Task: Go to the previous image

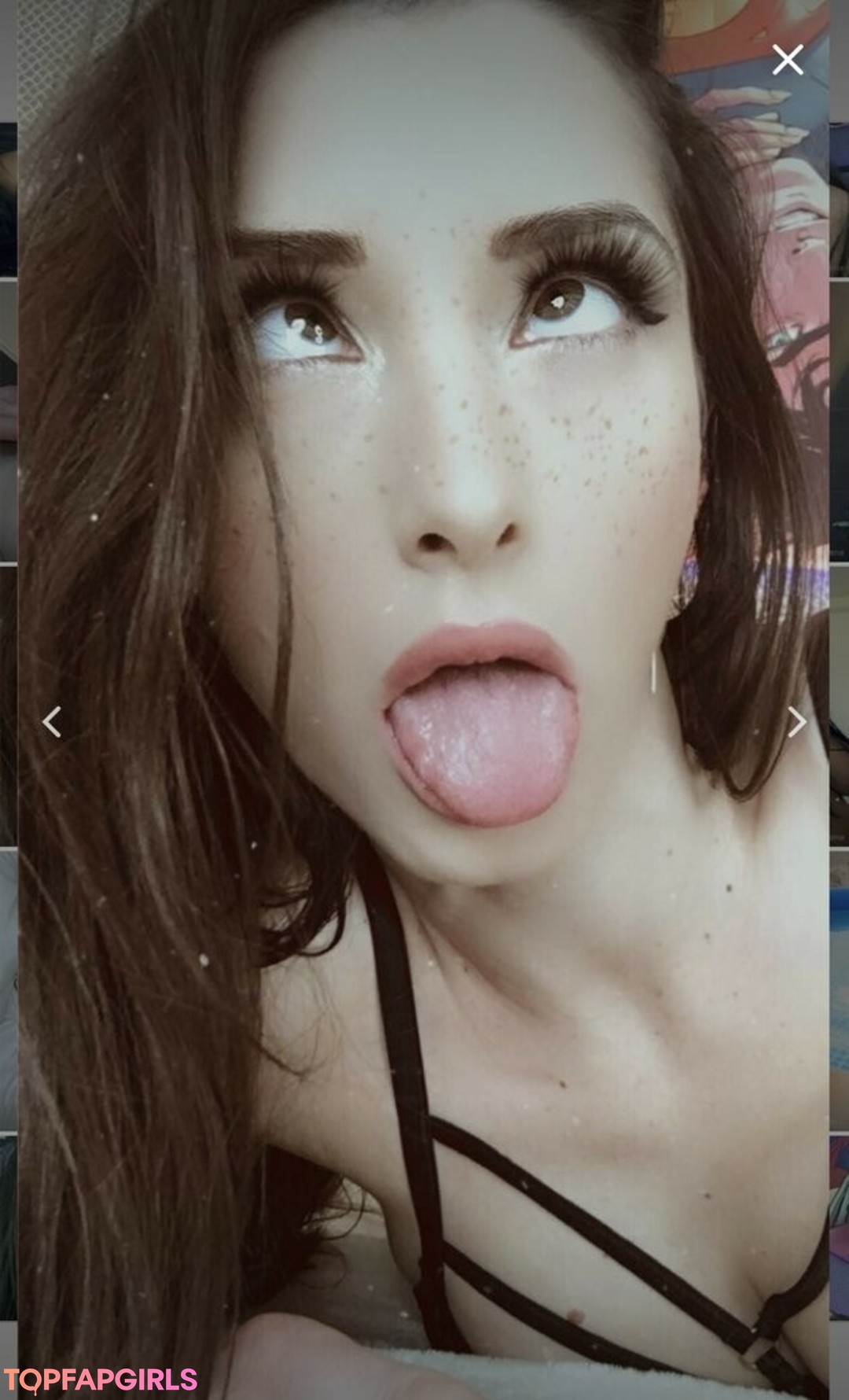Action: pyautogui.click(x=52, y=721)
